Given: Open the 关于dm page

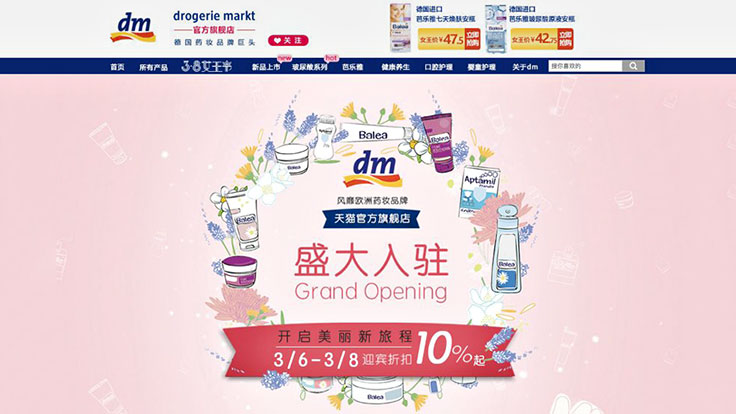Looking at the screenshot, I should coord(526,66).
